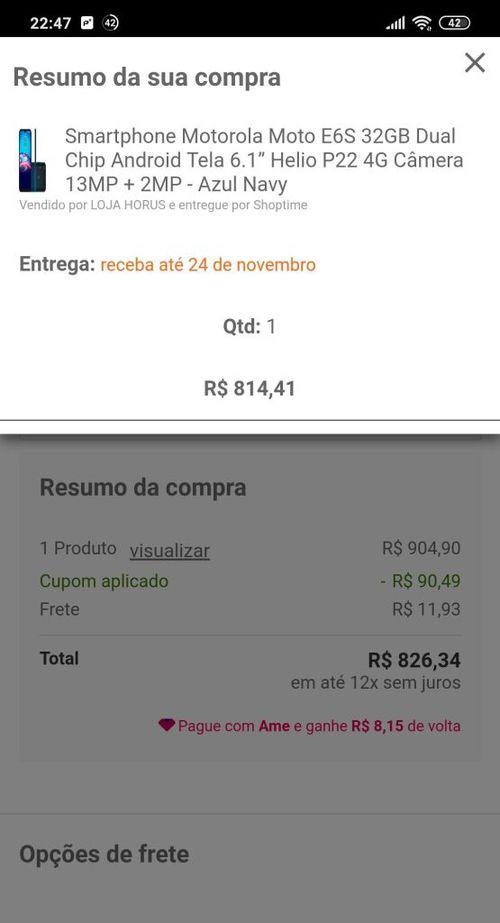Close the purchase summary dialog
This screenshot has width=500, height=923.
click(x=475, y=62)
